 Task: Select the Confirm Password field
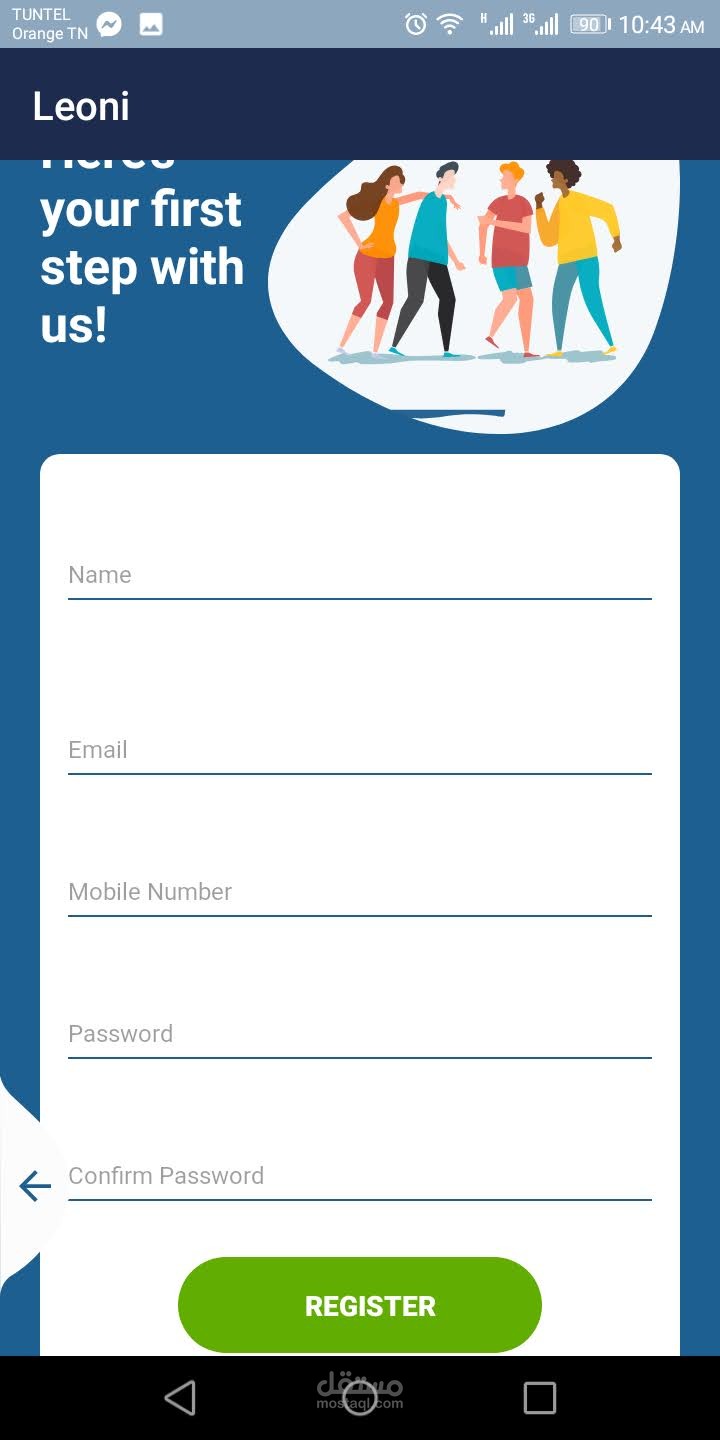pyautogui.click(x=360, y=1176)
